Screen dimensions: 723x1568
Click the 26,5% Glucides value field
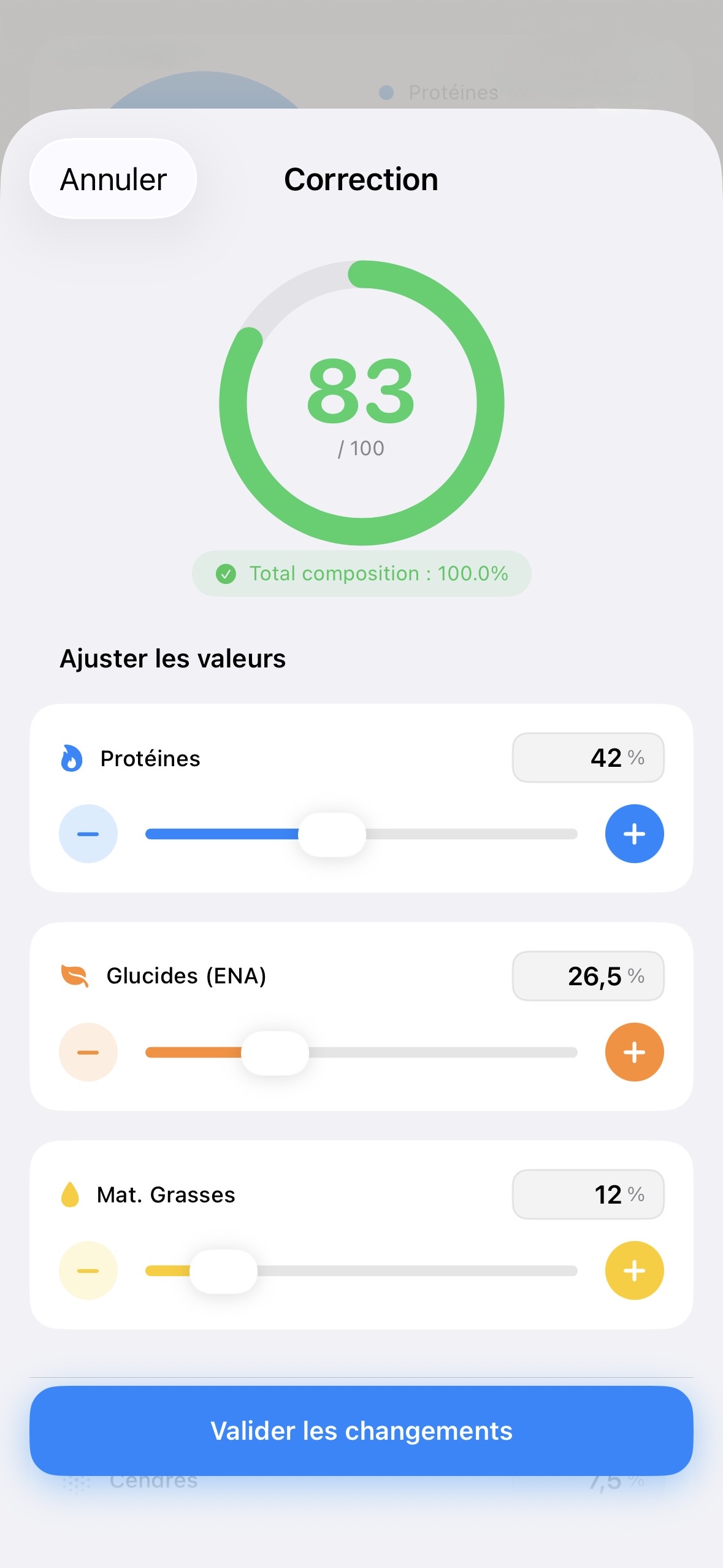coord(587,975)
